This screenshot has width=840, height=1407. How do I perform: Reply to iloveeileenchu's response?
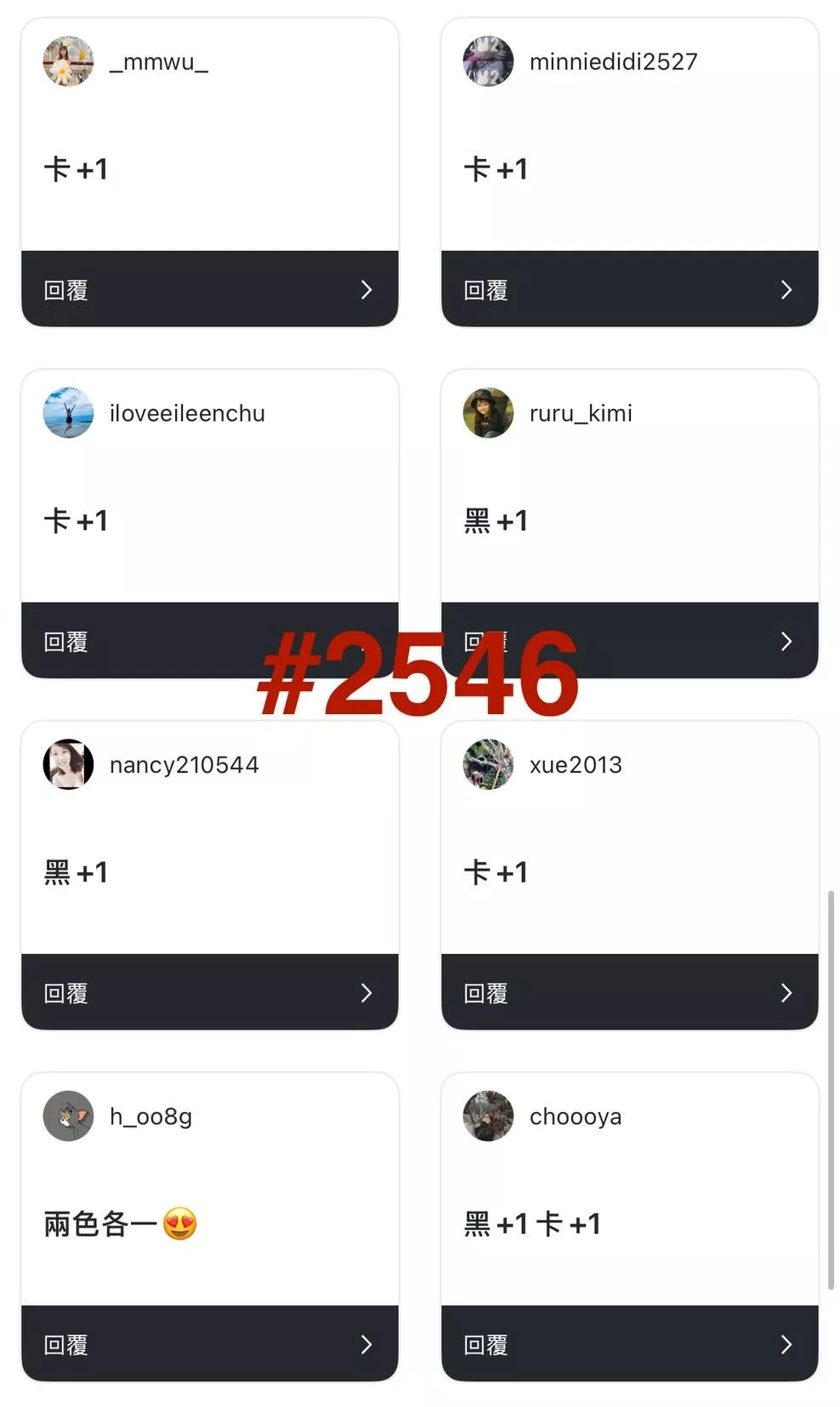[x=136, y=641]
